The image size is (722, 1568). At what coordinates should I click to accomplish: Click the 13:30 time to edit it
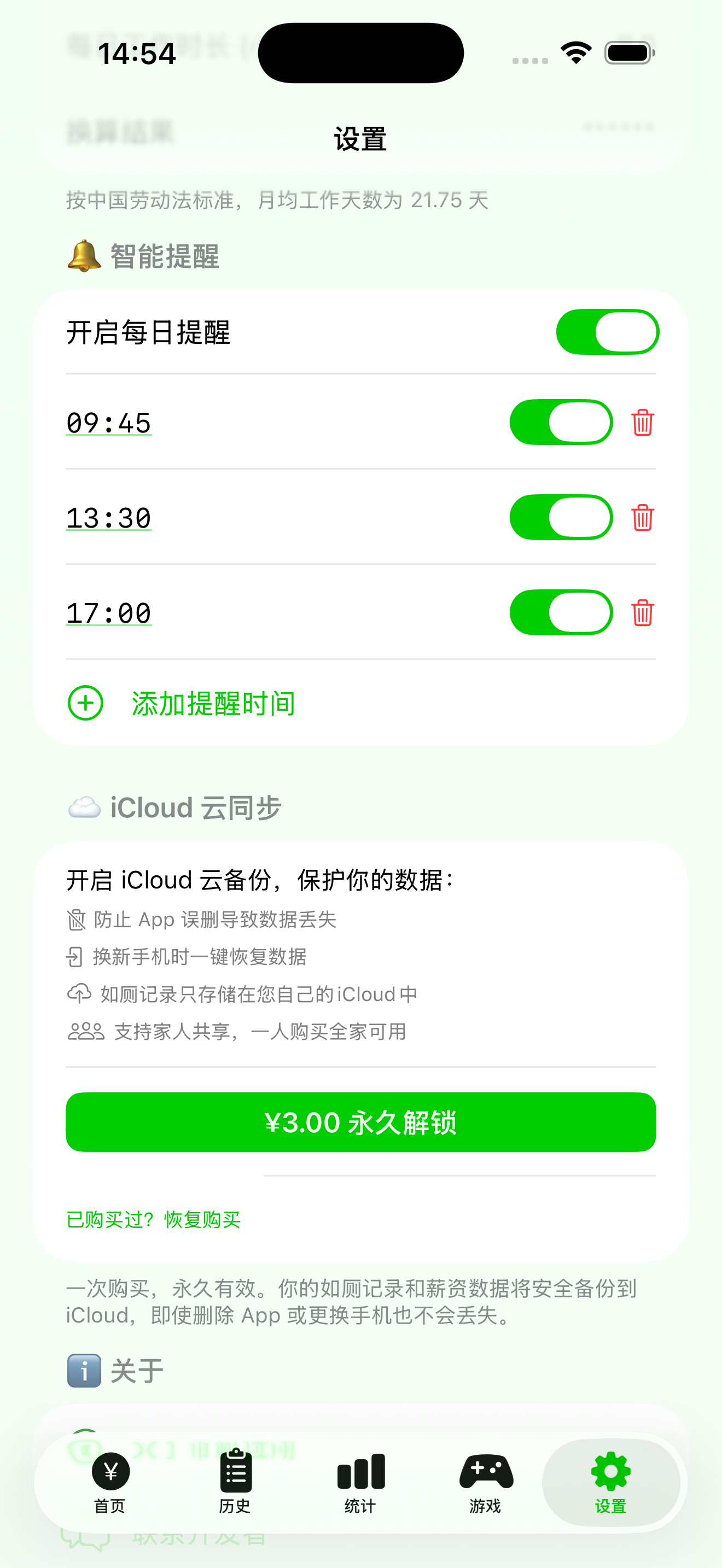[109, 517]
